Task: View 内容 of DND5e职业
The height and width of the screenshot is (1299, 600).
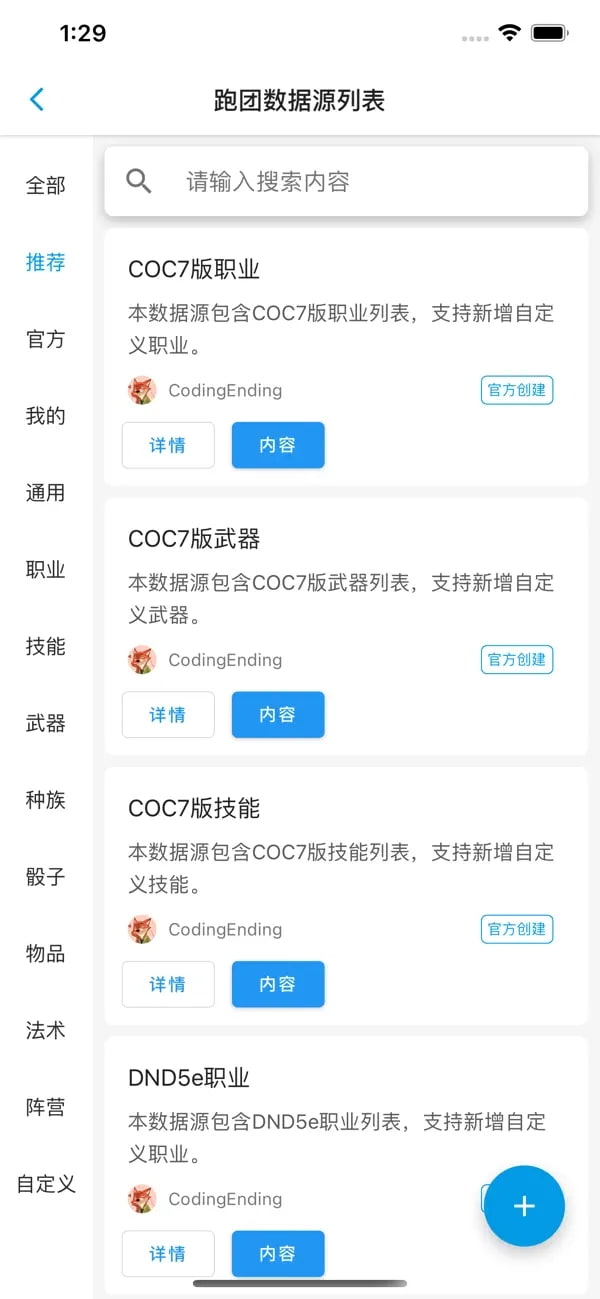Action: coord(278,1253)
